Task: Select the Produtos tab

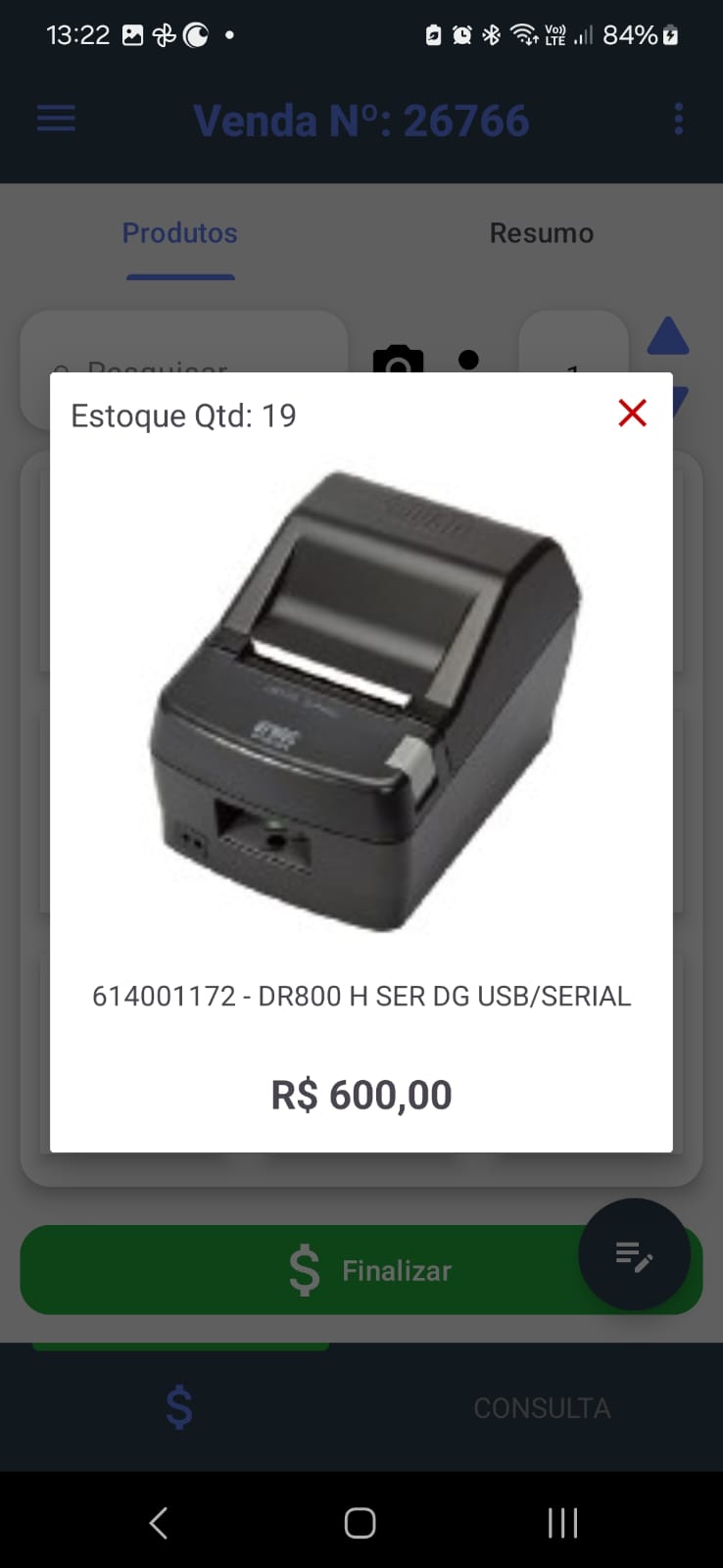Action: point(179,232)
